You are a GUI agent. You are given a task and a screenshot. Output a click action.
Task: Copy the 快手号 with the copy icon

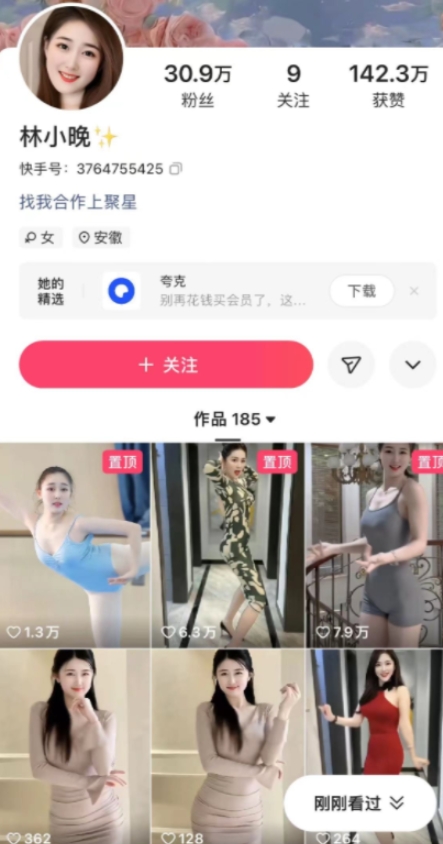[x=175, y=169]
